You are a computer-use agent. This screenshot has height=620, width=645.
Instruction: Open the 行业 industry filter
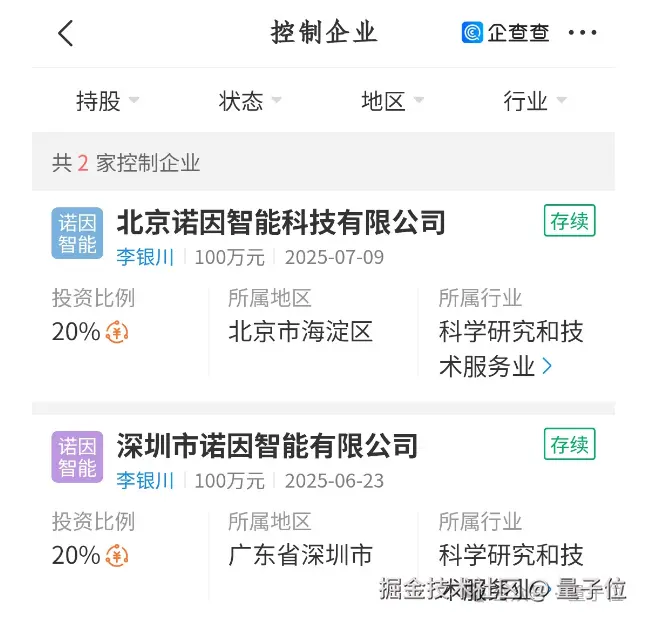(x=534, y=100)
